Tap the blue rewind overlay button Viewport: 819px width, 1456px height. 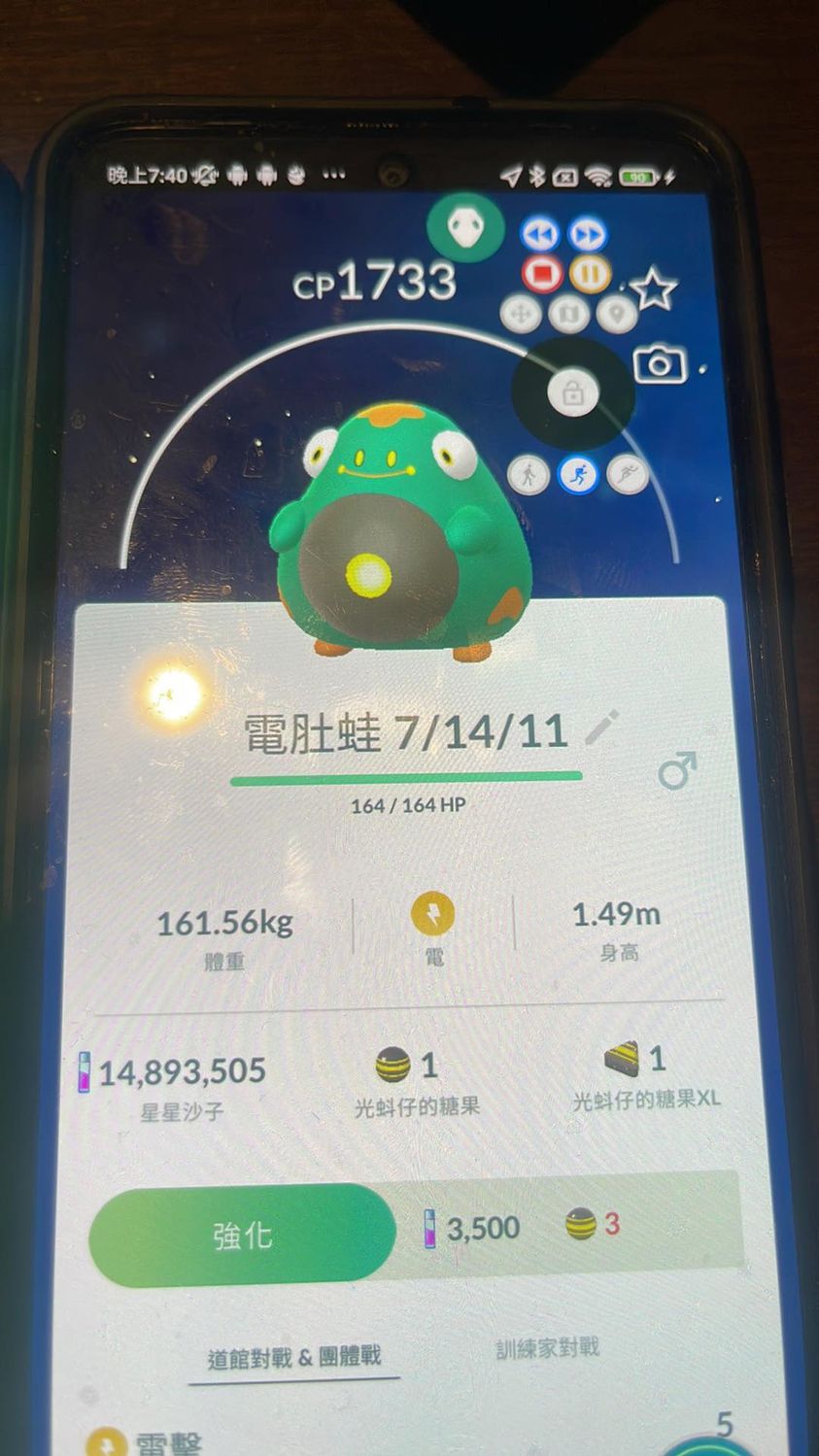[x=540, y=234]
